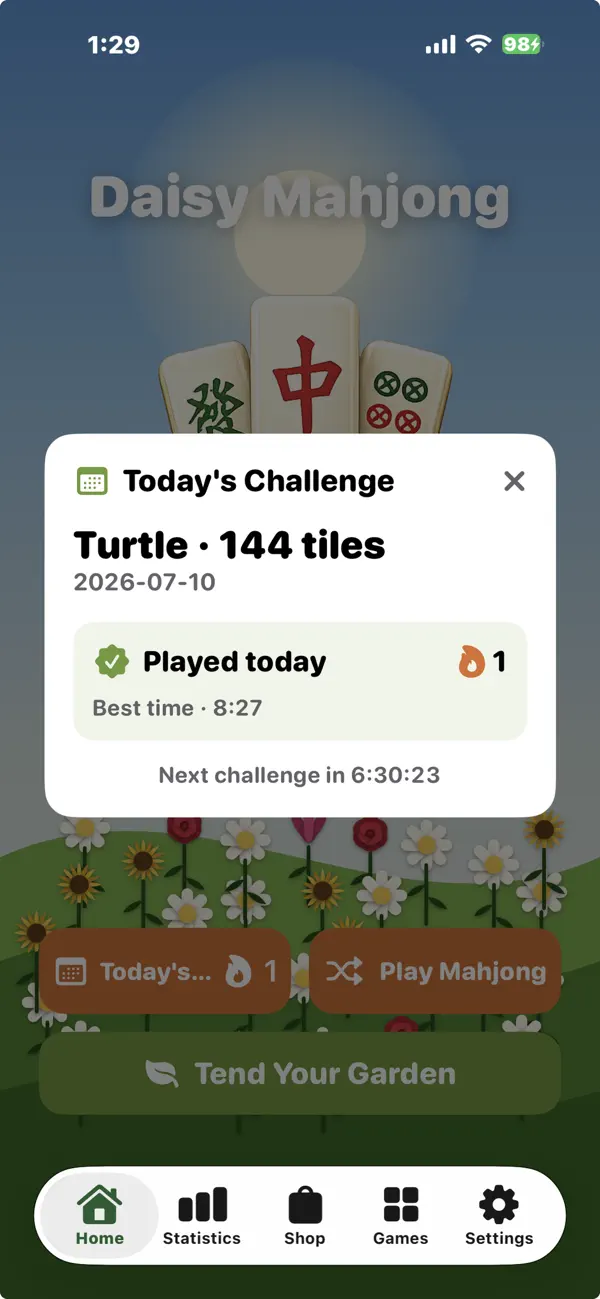Tap the Play Mahjong button
This screenshot has height=1299, width=600.
[x=435, y=971]
